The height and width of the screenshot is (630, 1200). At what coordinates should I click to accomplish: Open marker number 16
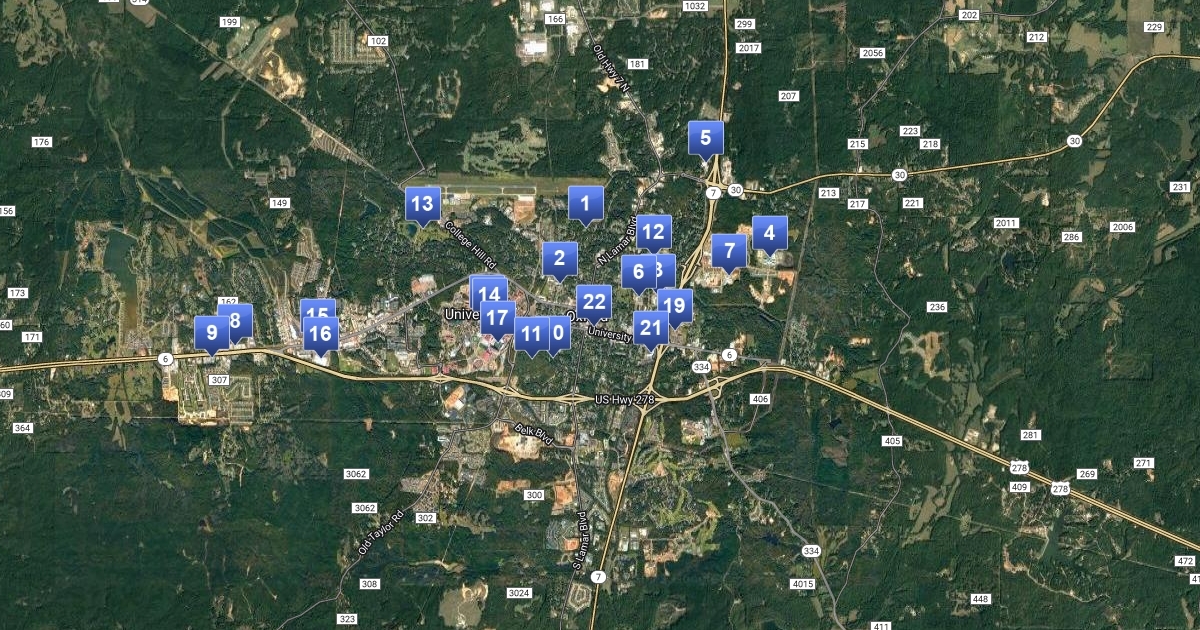pos(319,335)
